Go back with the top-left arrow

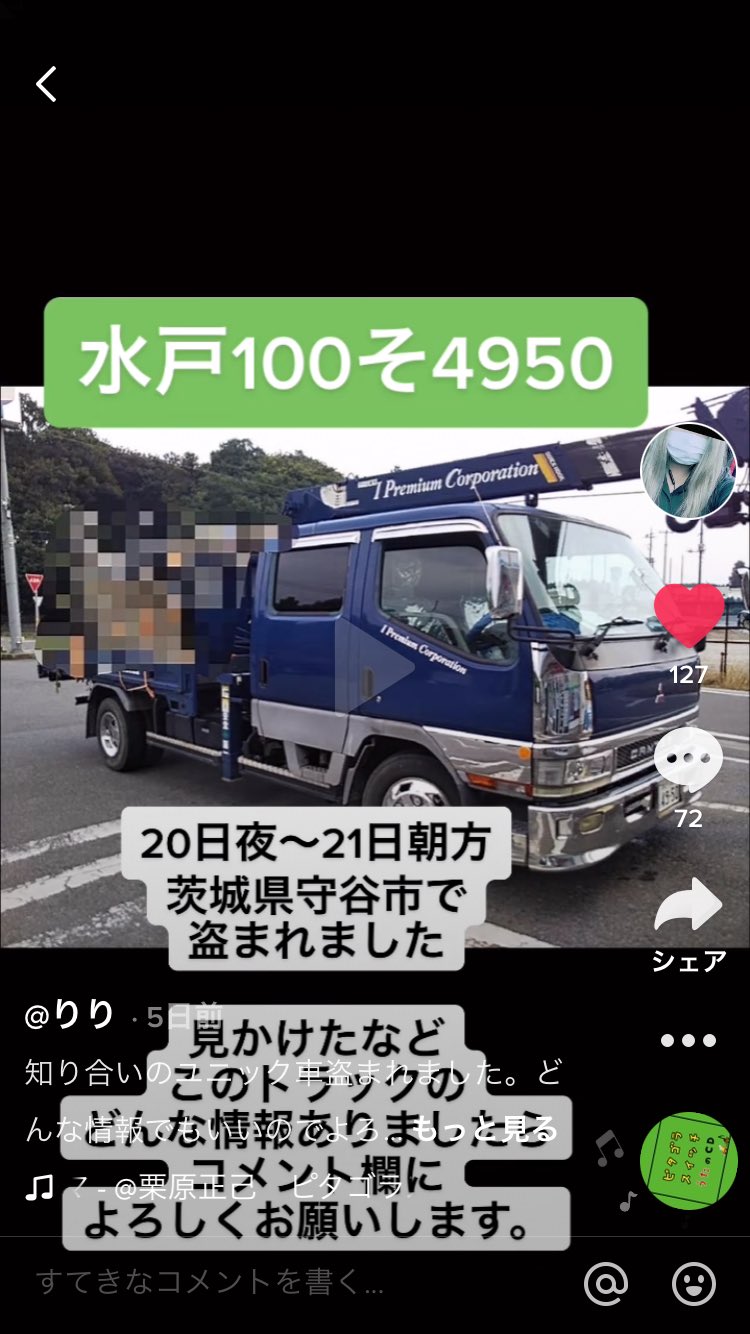(x=46, y=84)
